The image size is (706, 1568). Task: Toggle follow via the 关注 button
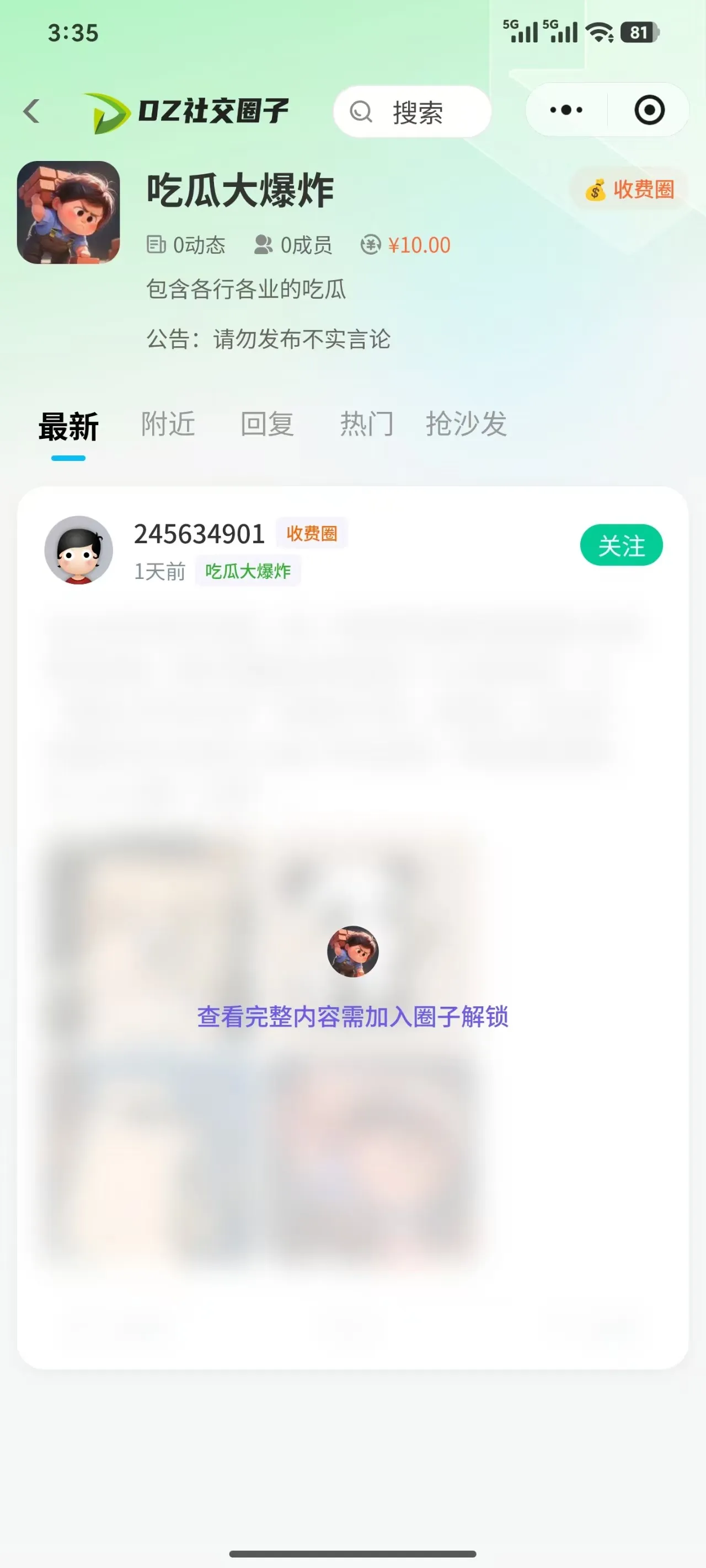pyautogui.click(x=621, y=546)
